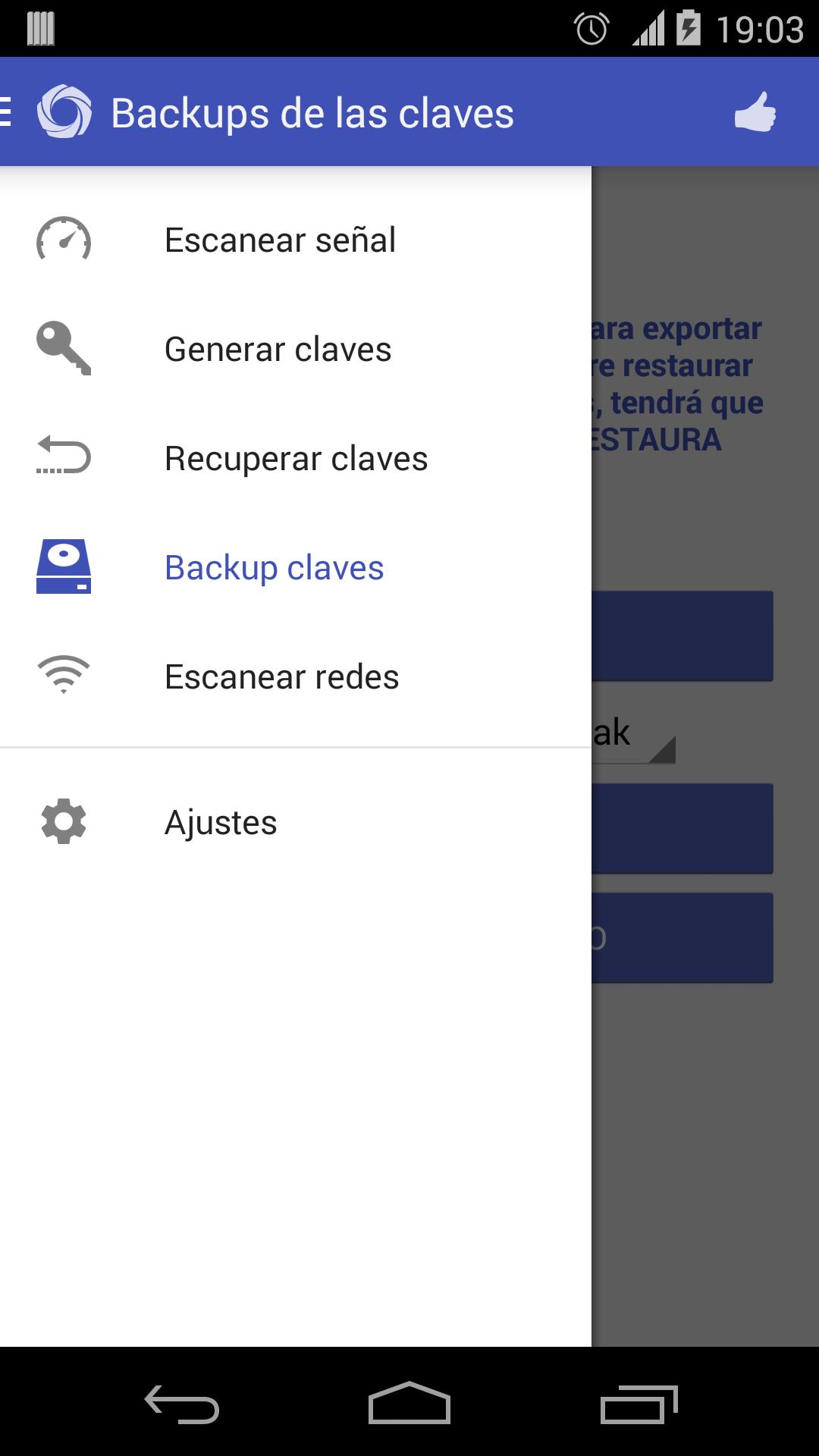Select Recuperar claves in the menu

point(296,459)
